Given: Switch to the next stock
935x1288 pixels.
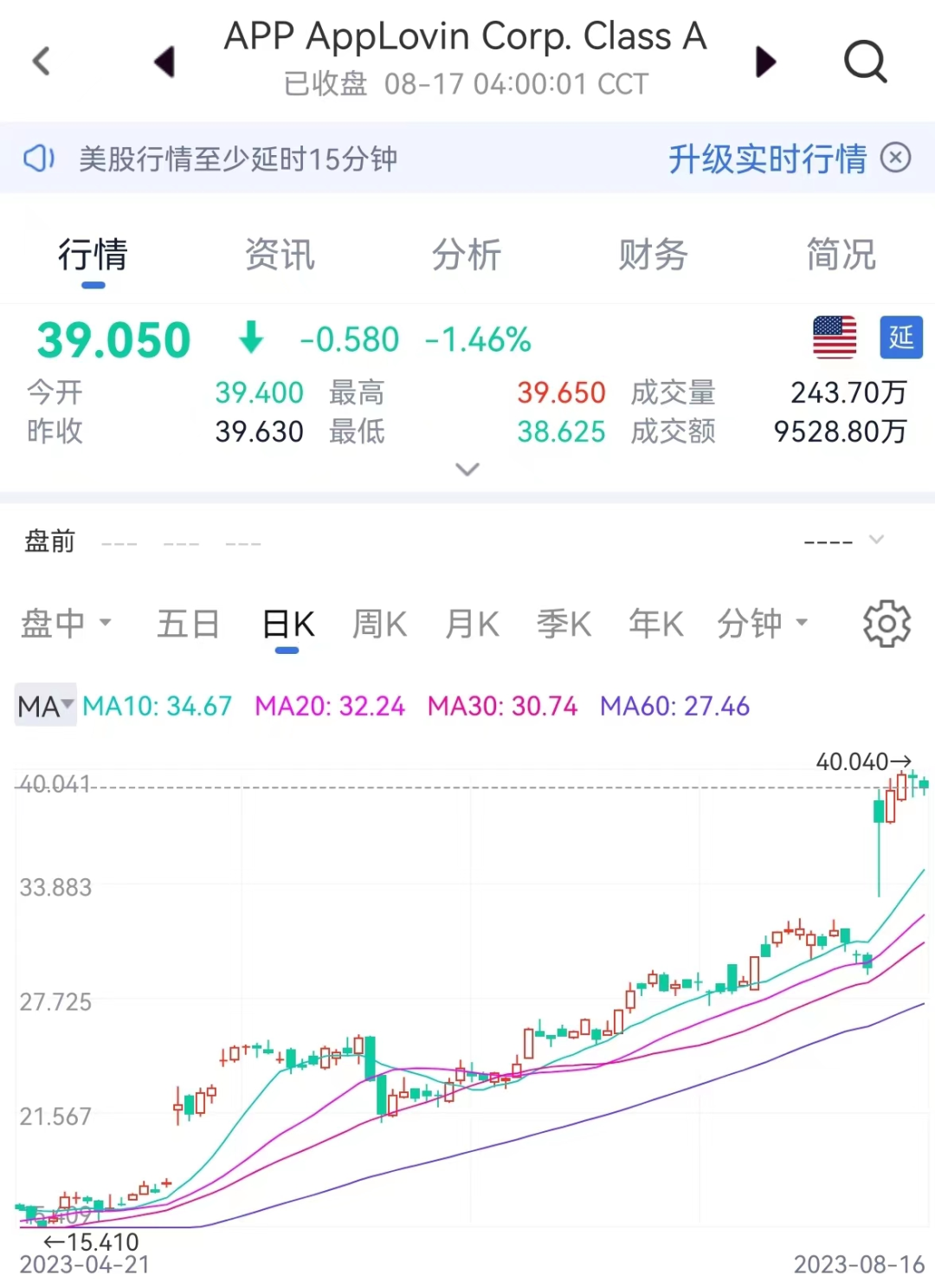Looking at the screenshot, I should click(x=765, y=61).
